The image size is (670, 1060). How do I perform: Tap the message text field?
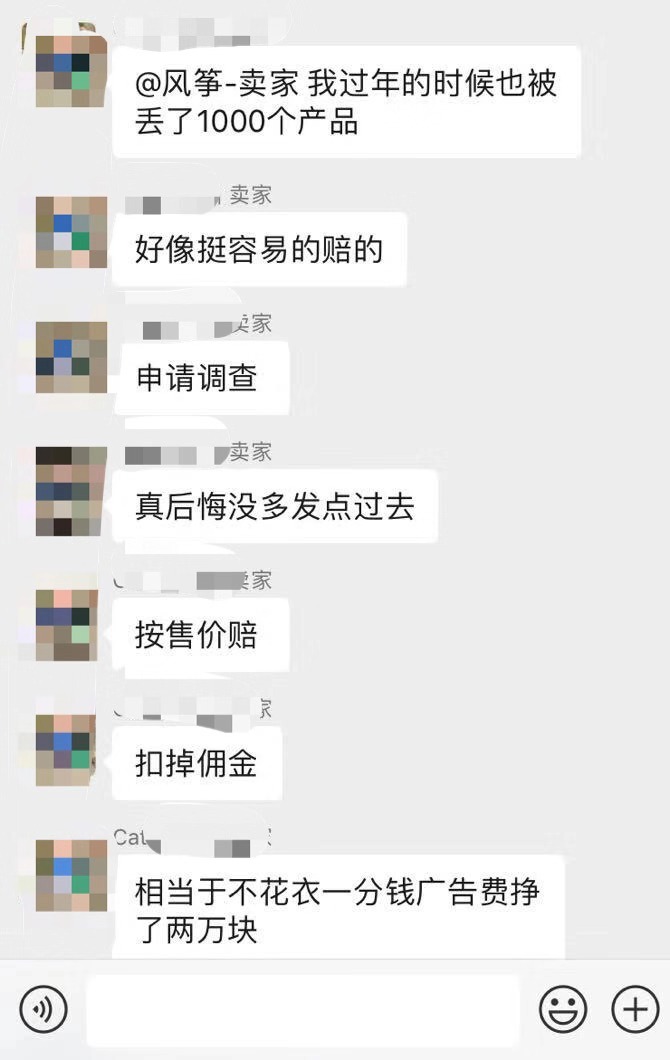click(303, 1010)
